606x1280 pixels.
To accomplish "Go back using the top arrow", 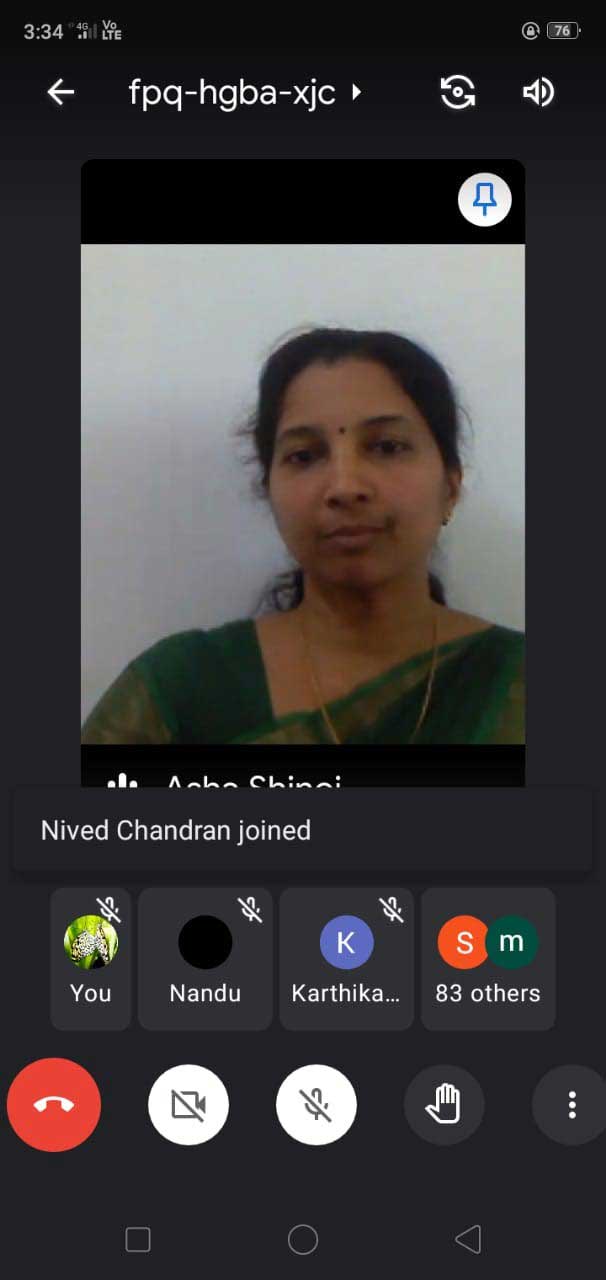I will [x=61, y=93].
